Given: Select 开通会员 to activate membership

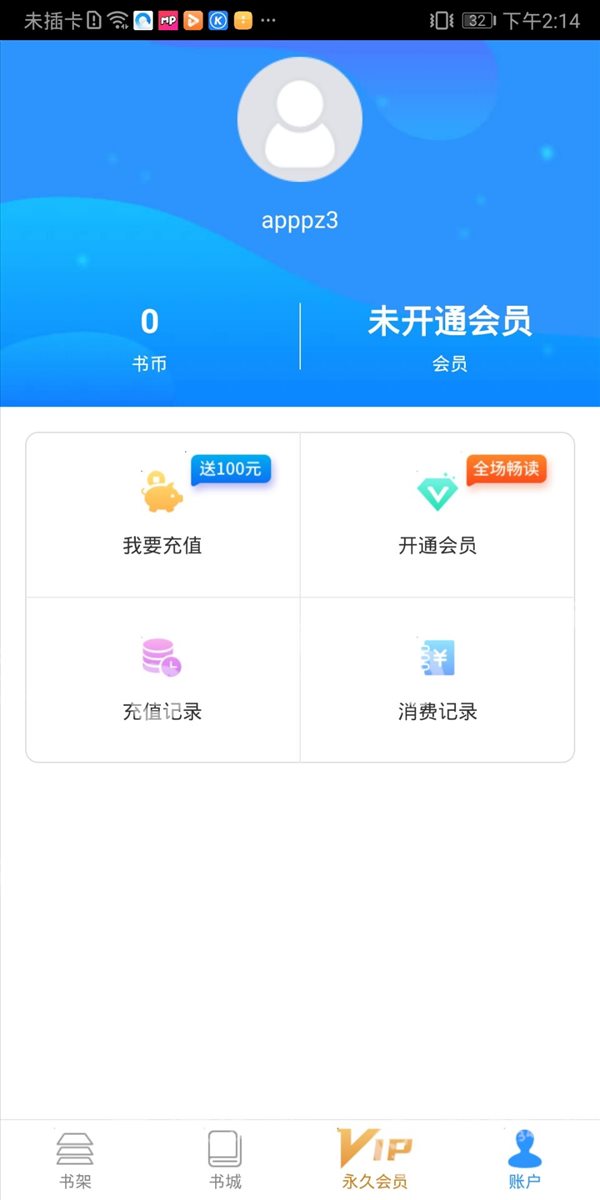Looking at the screenshot, I should click(x=437, y=515).
